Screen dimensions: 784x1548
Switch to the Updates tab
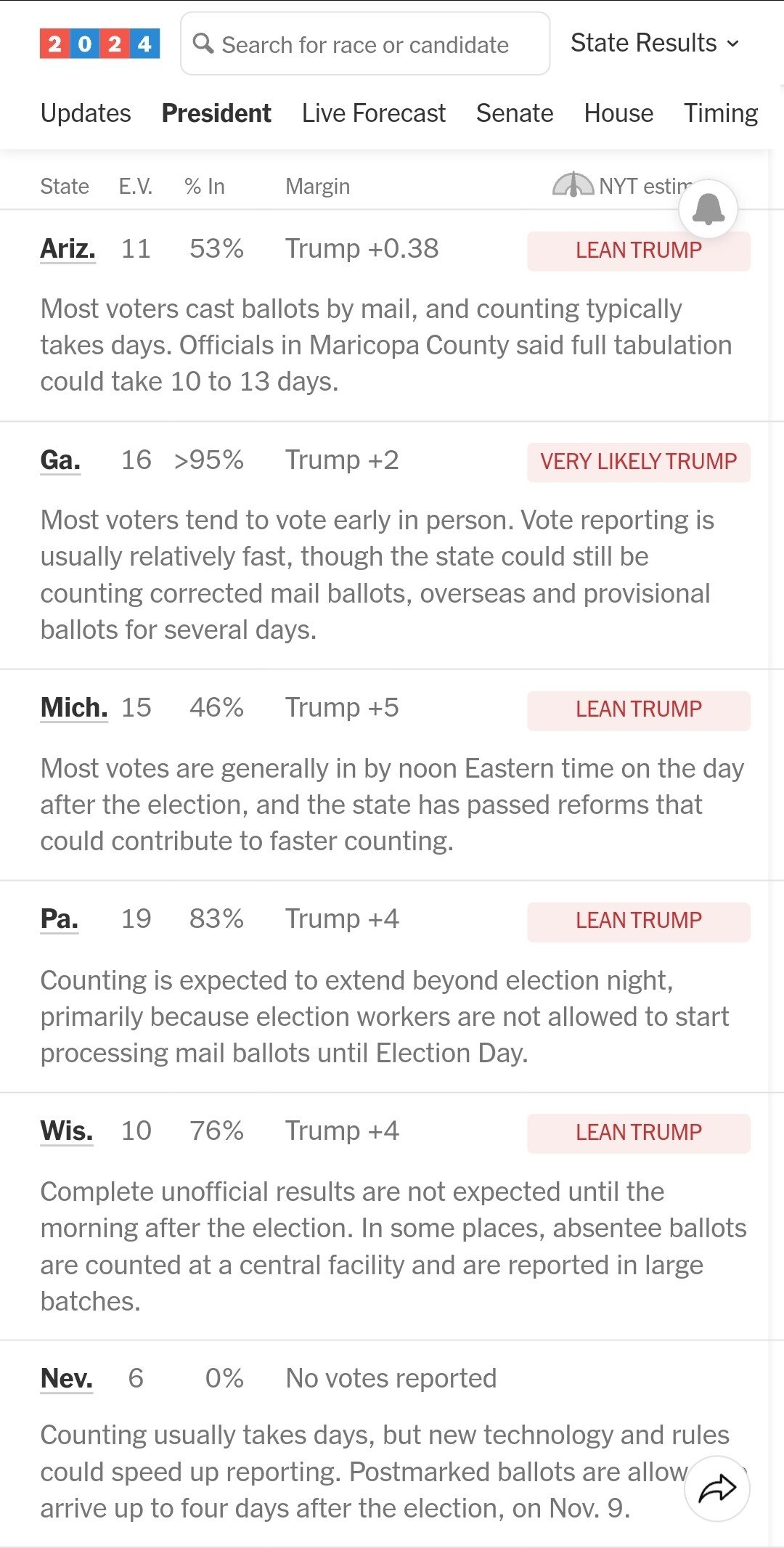(x=86, y=113)
